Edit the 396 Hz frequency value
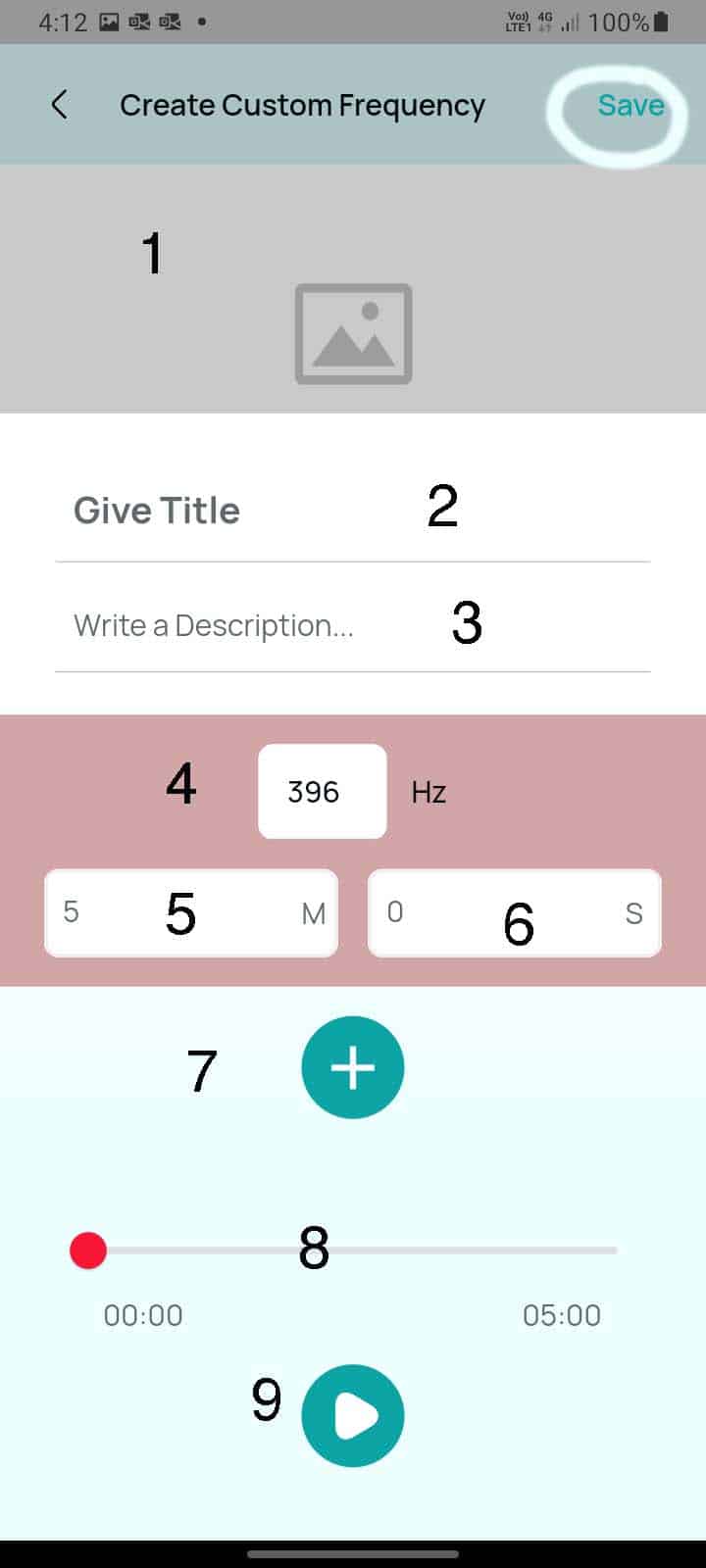 click(322, 791)
